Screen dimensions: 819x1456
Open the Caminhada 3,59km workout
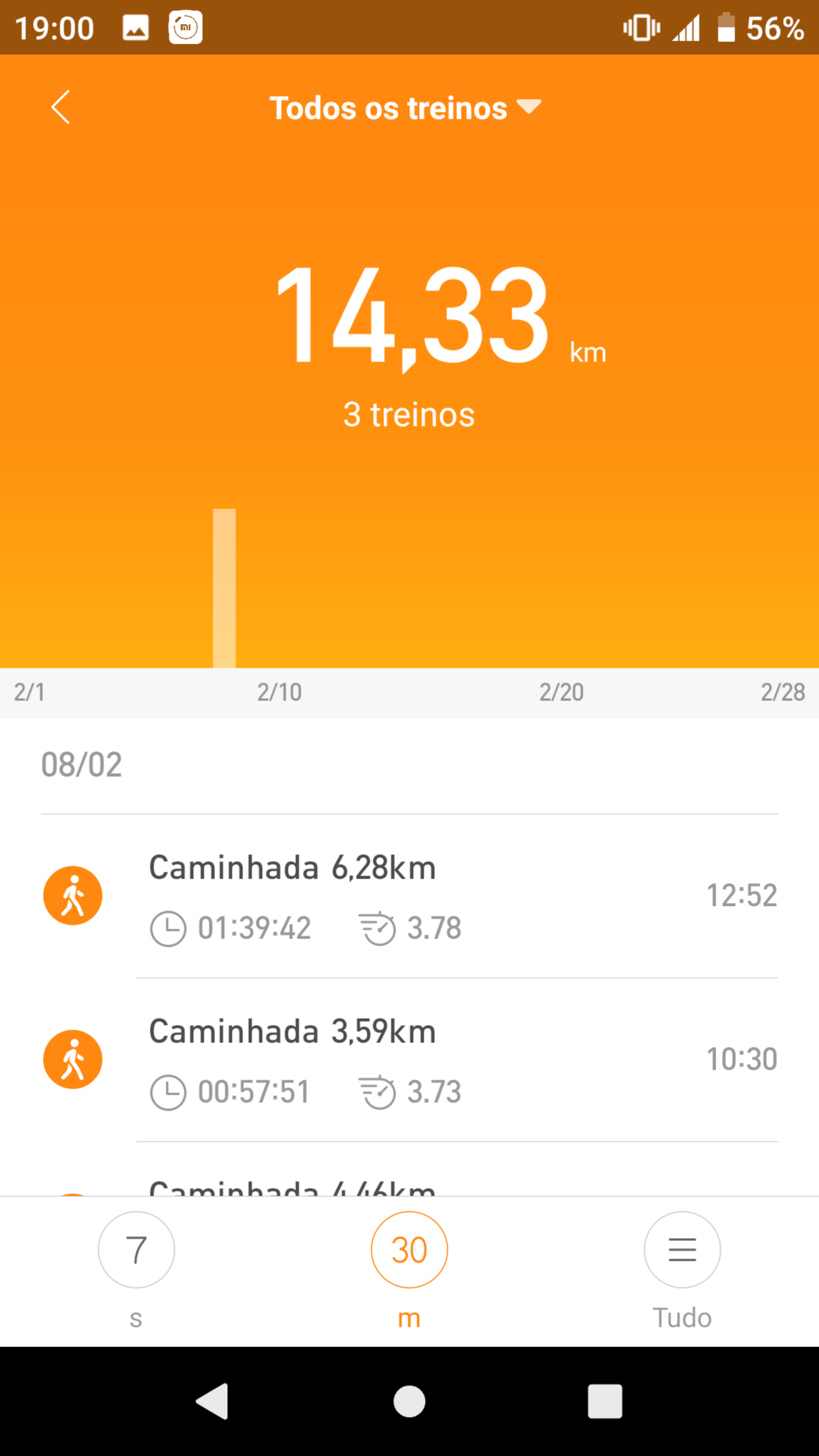(409, 1060)
